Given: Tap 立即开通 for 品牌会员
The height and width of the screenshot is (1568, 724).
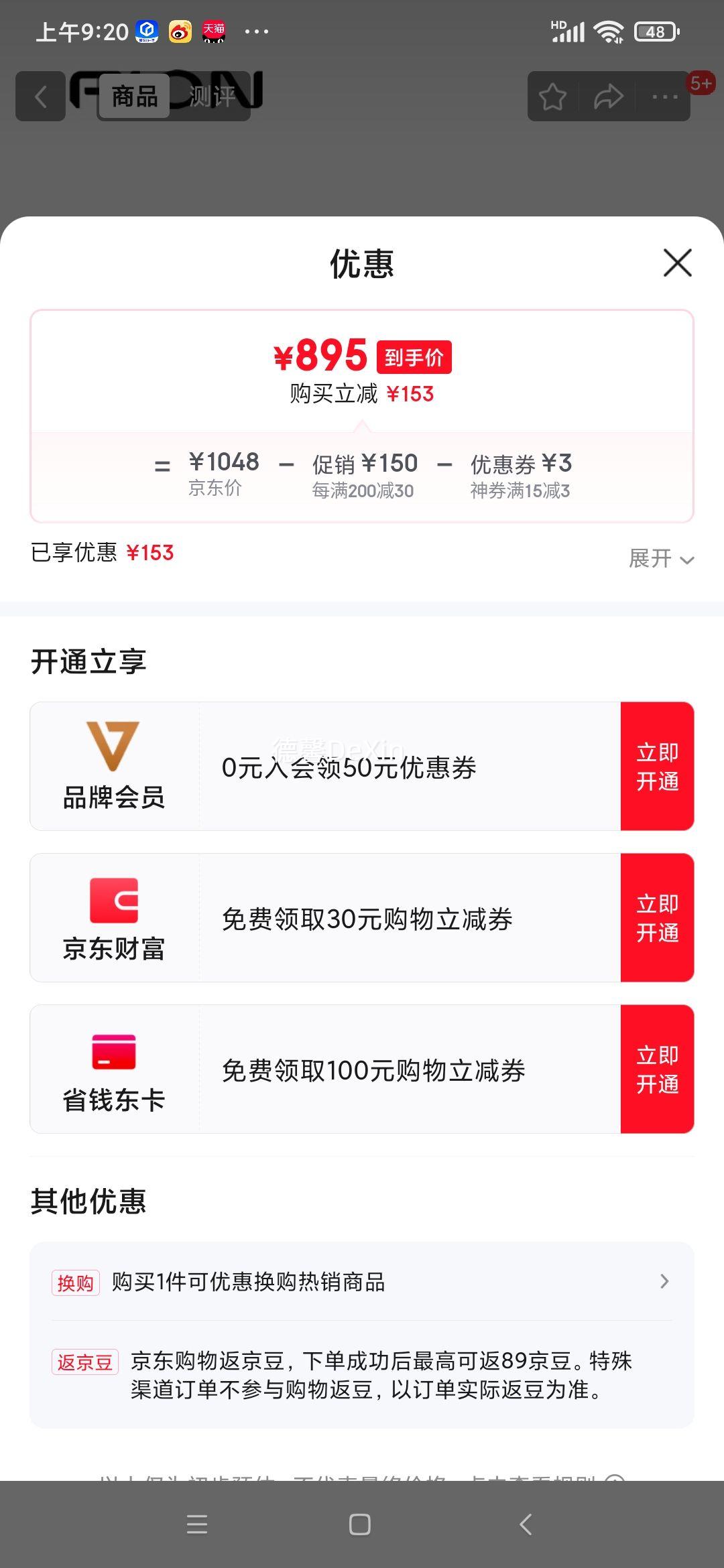Looking at the screenshot, I should (657, 767).
